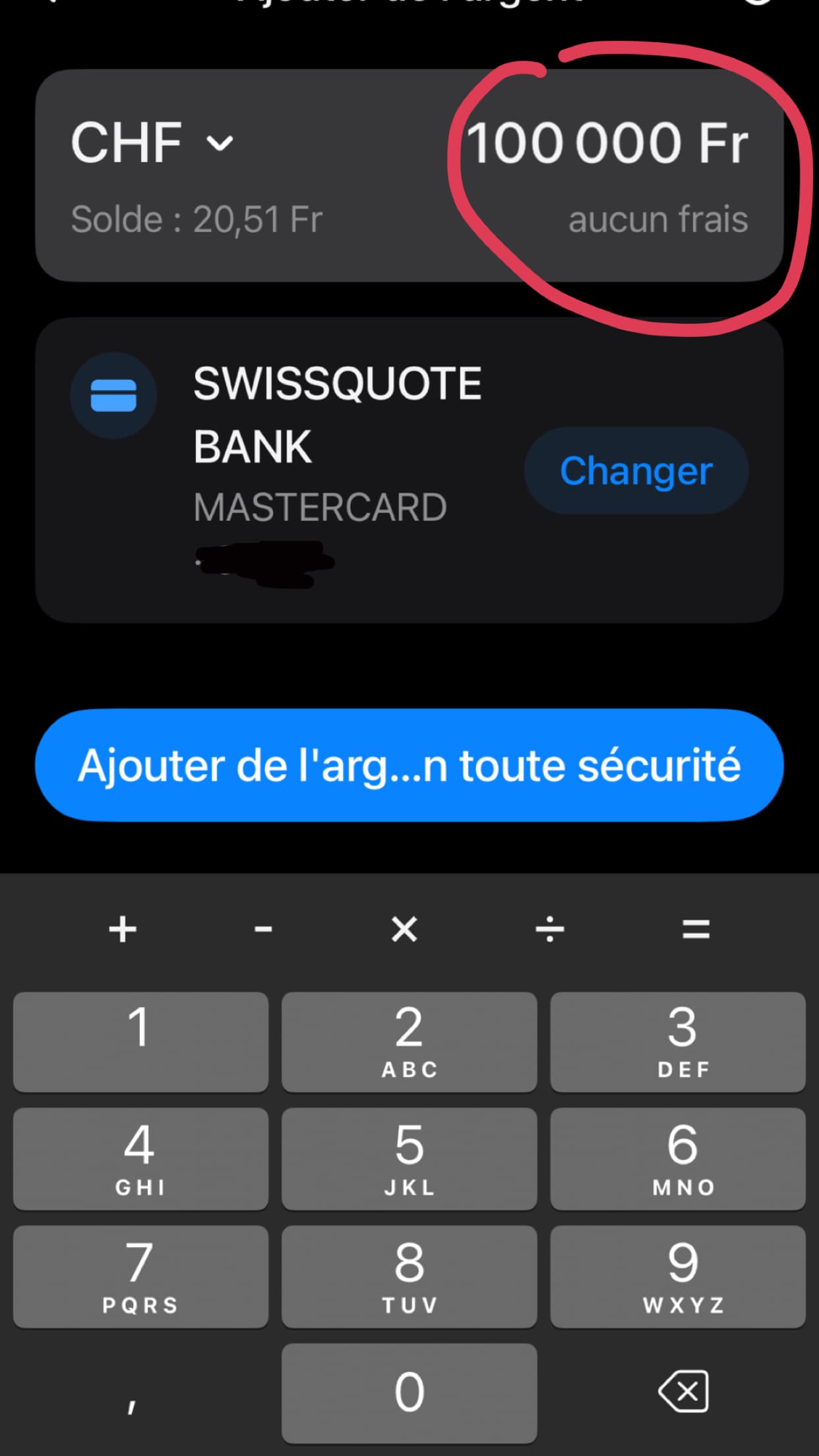Tap the divide operator key
Screen dimensions: 819x1456
click(x=549, y=929)
